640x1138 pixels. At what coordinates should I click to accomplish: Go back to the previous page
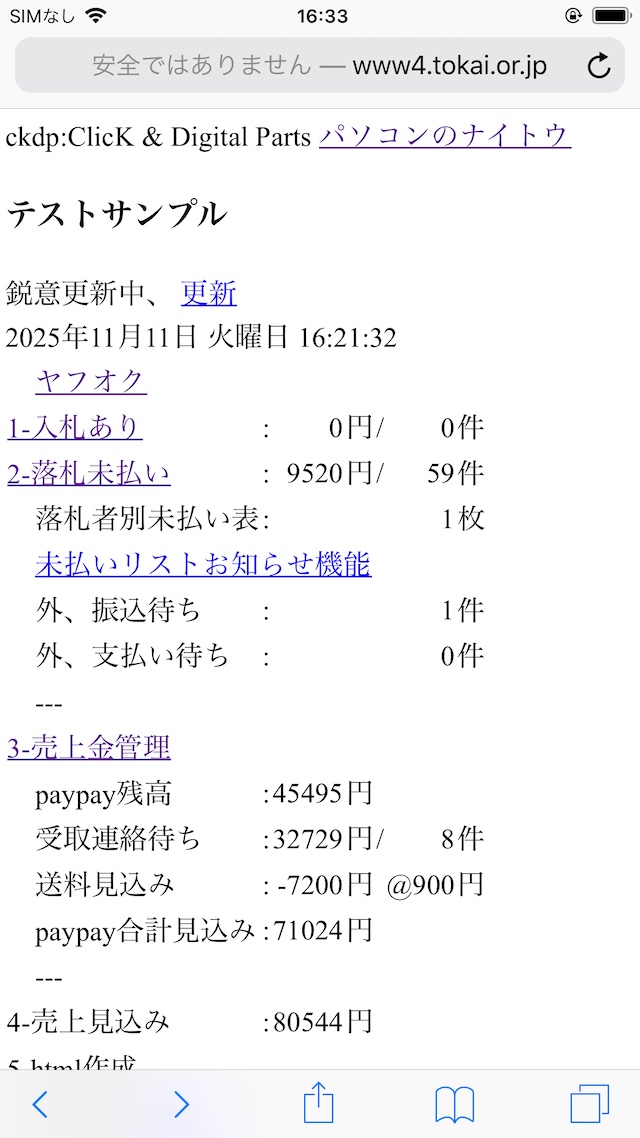point(40,1104)
